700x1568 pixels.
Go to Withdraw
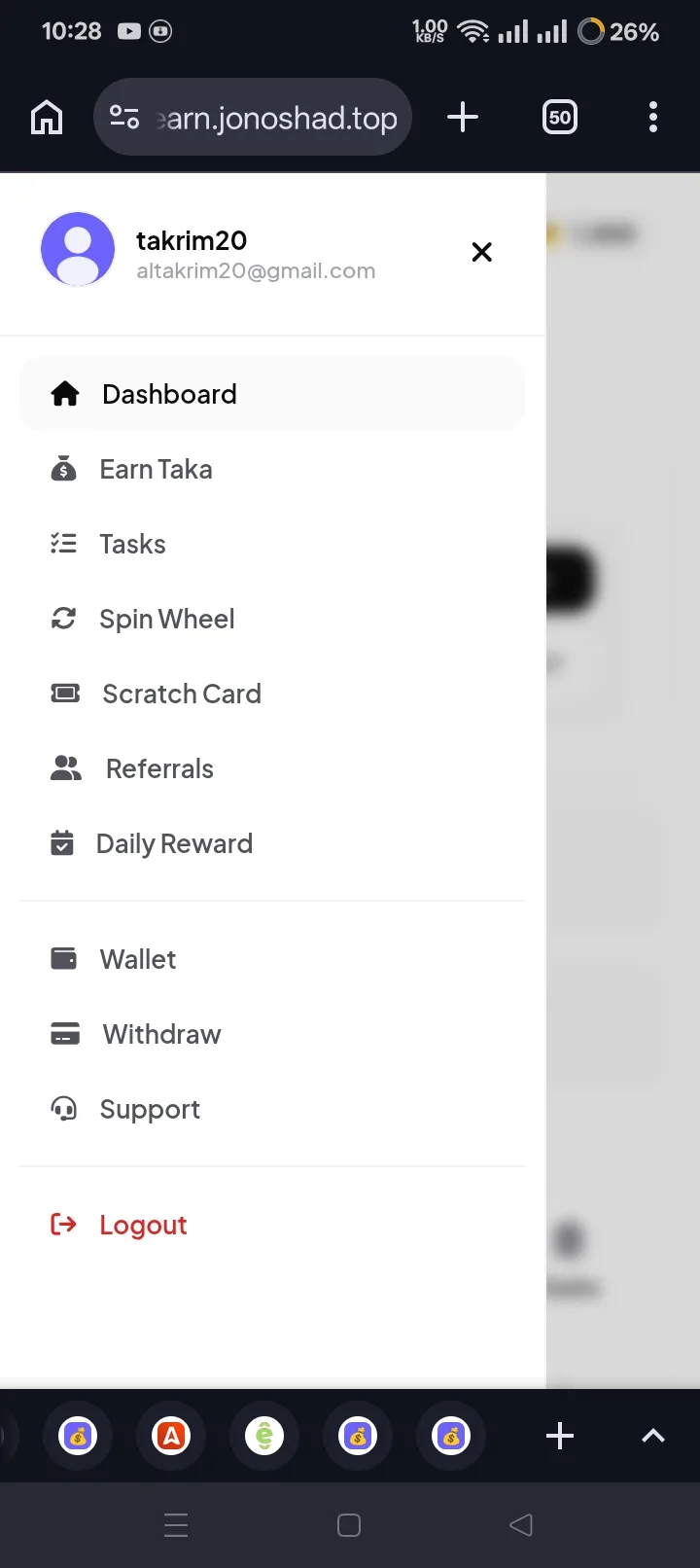272,1034
